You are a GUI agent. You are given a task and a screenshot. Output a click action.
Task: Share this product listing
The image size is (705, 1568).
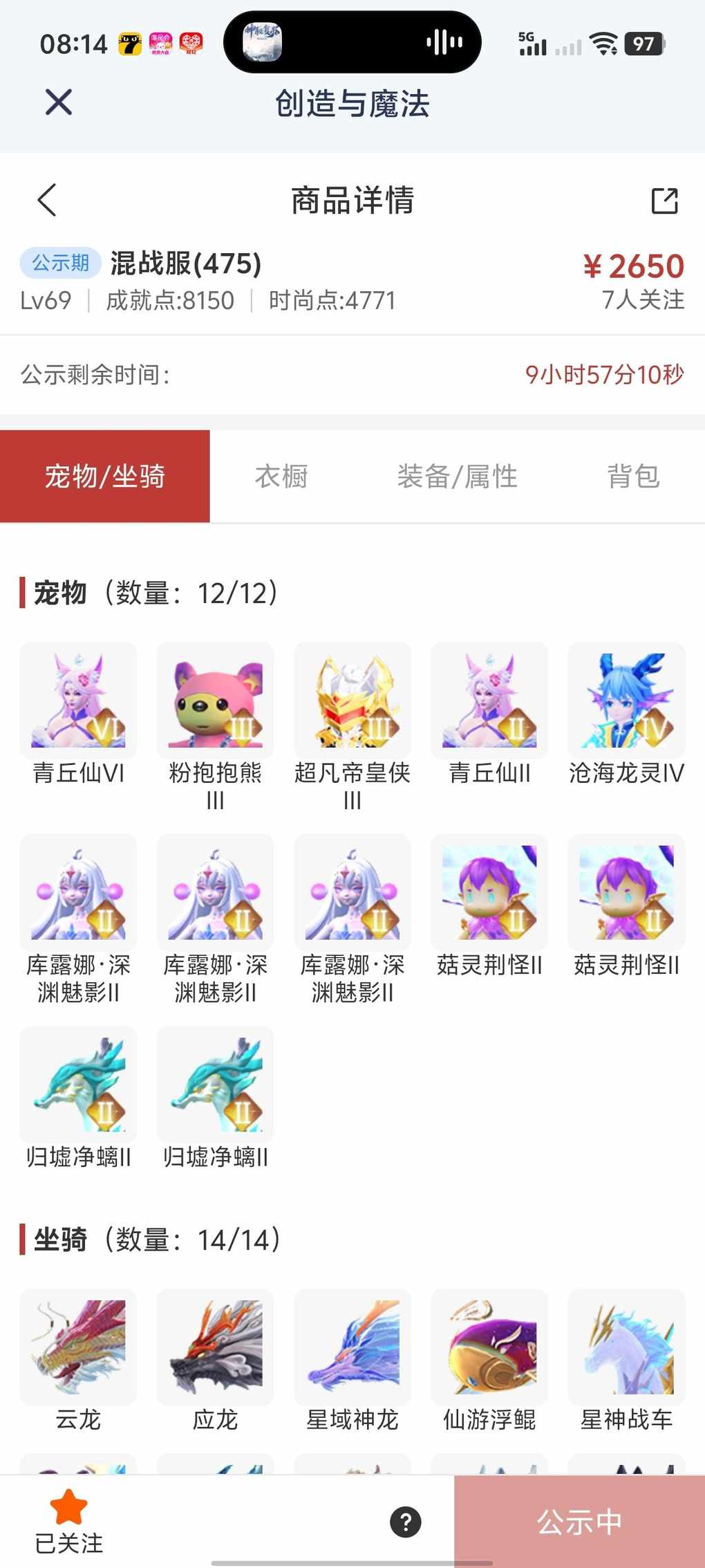point(664,201)
